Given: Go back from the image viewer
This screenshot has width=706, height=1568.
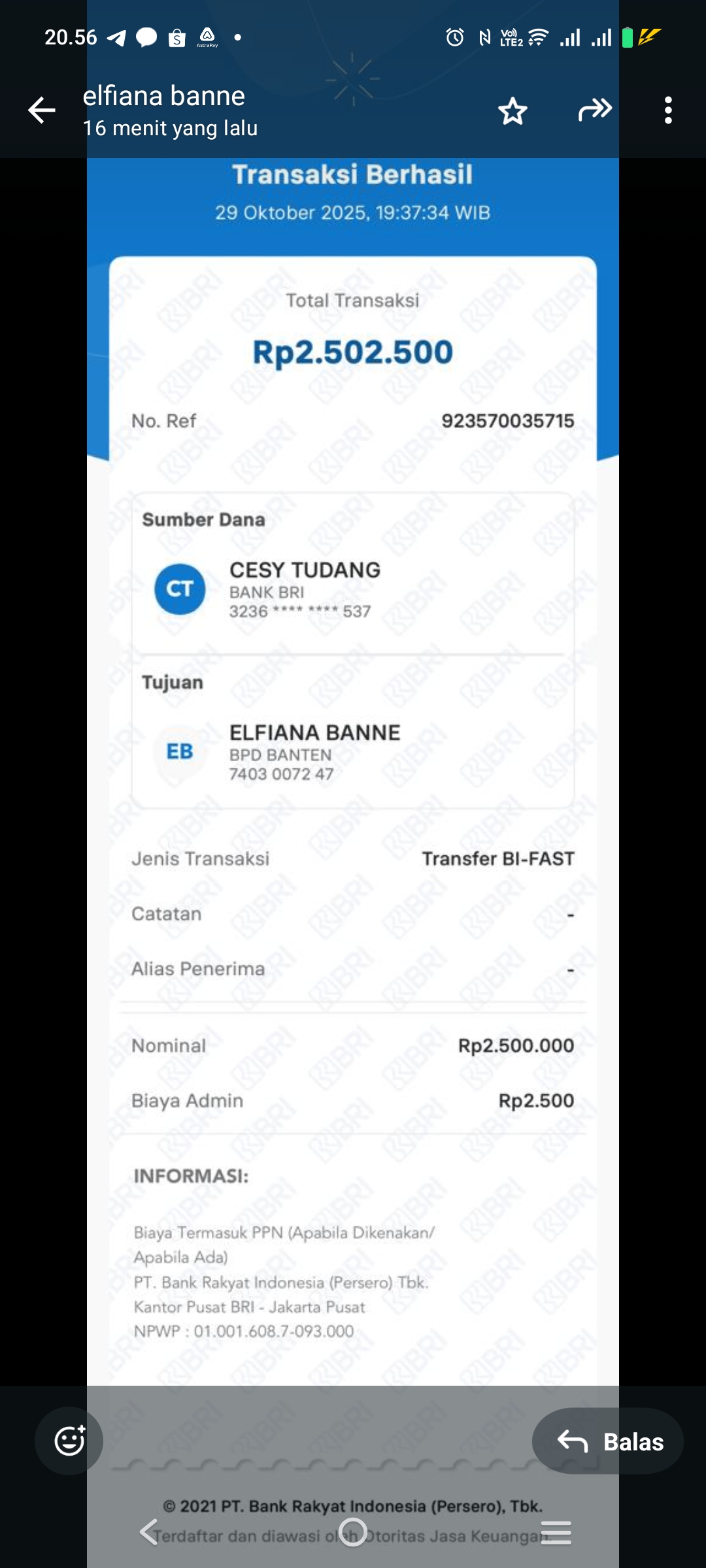Looking at the screenshot, I should tap(41, 110).
